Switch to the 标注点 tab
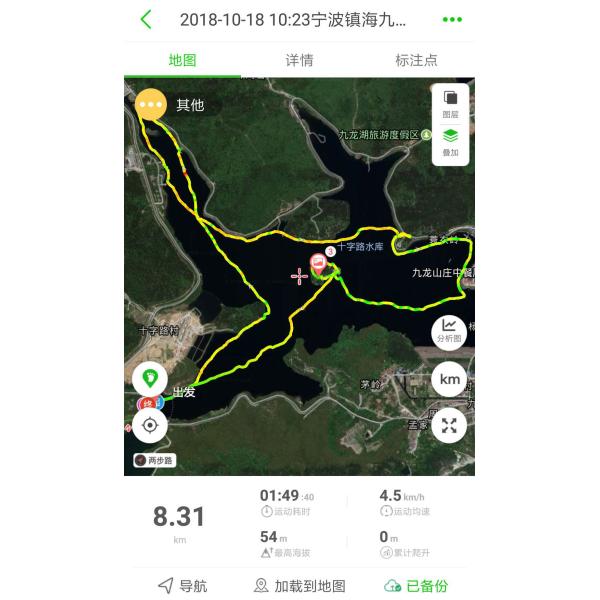 click(x=416, y=60)
